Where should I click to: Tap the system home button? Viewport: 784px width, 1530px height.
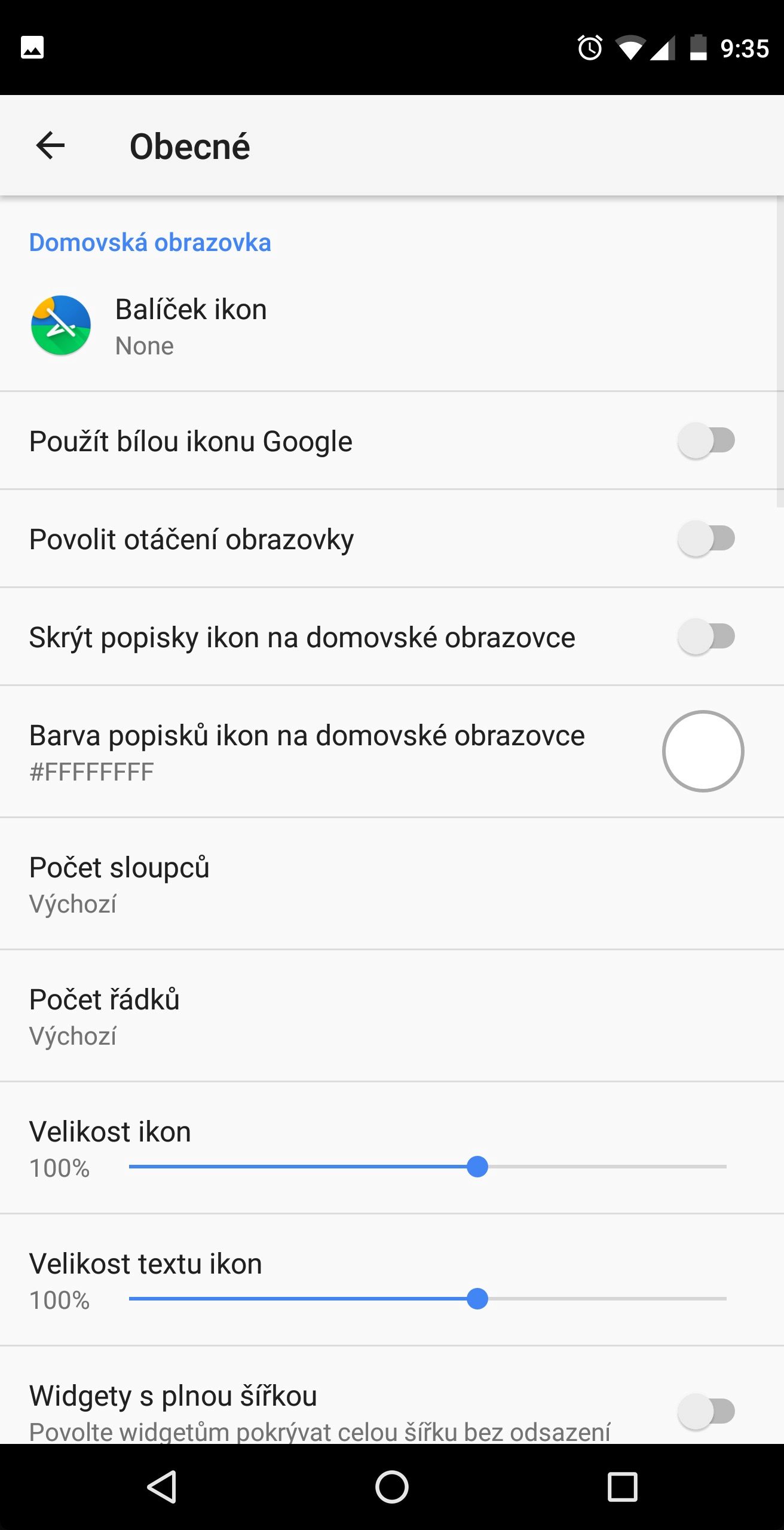[392, 1486]
